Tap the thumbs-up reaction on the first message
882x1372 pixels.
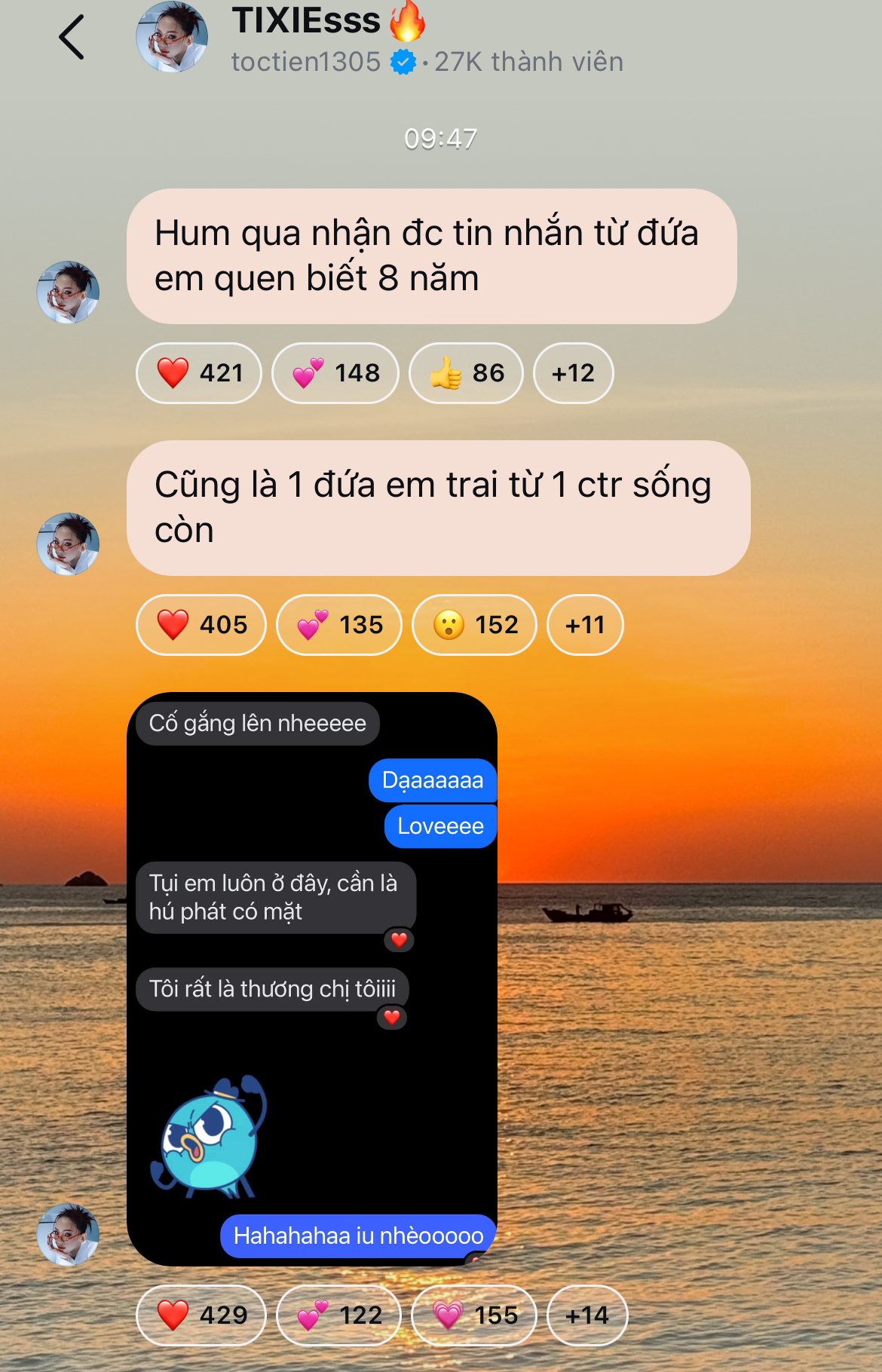coord(465,372)
